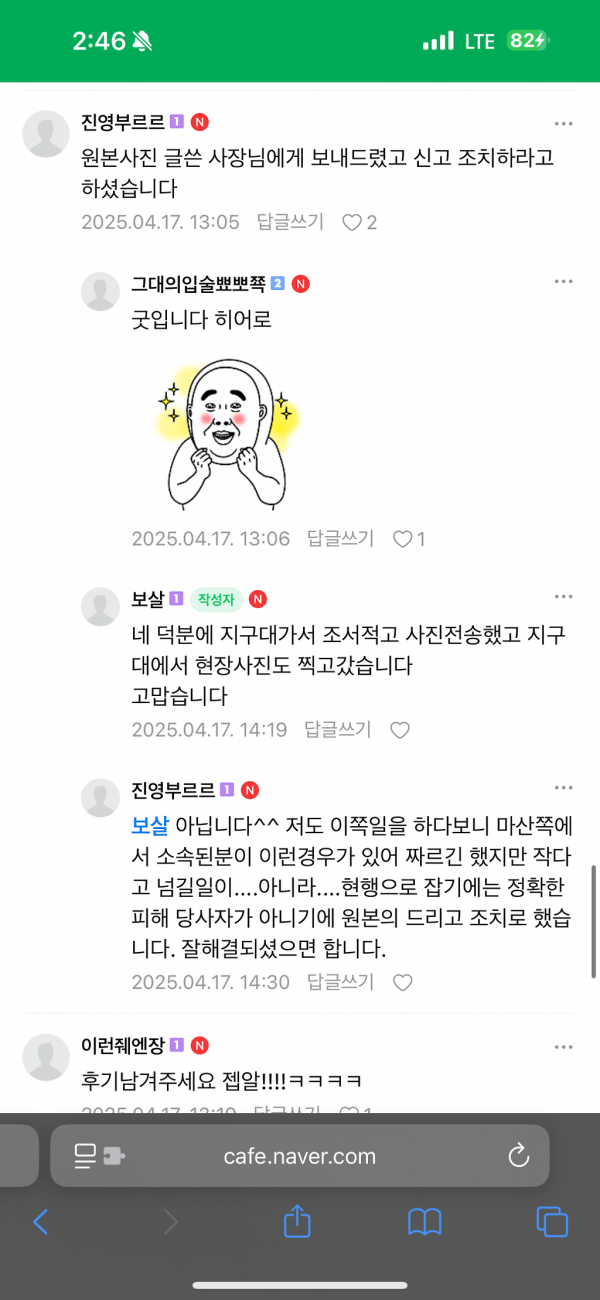This screenshot has width=600, height=1300.
Task: Open overflow menu on the 14:30 reply
Action: (563, 789)
